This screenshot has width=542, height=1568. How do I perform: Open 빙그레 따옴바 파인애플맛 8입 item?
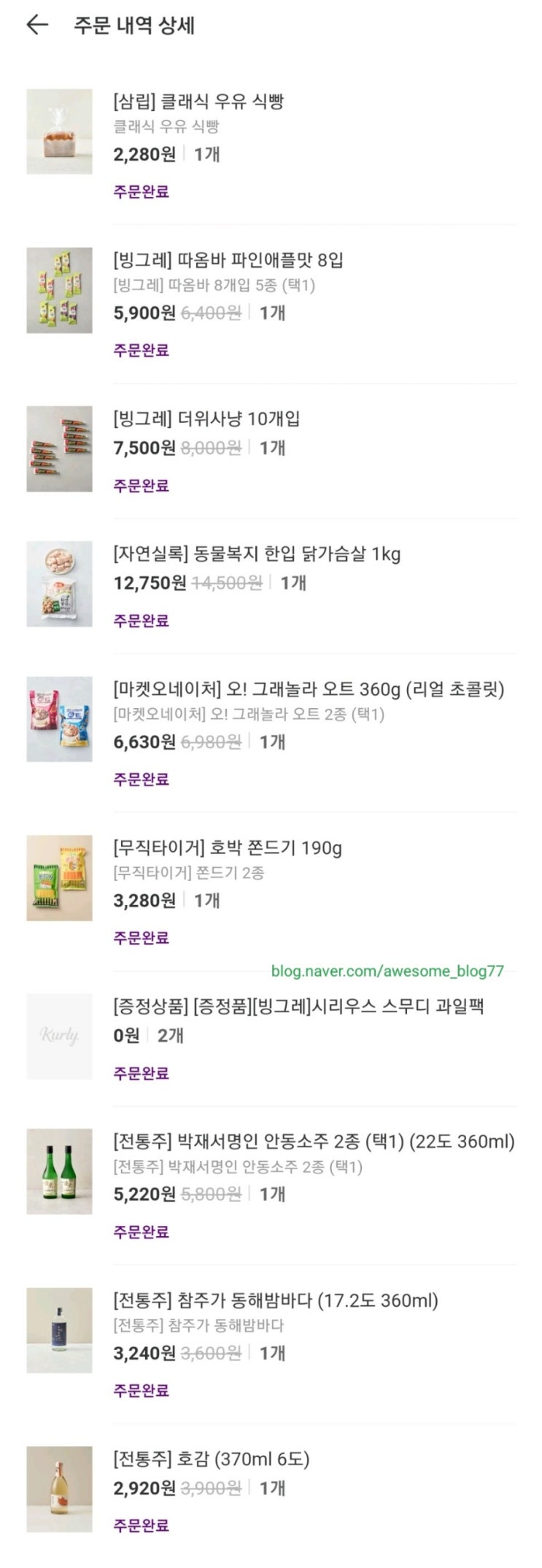pos(271,304)
